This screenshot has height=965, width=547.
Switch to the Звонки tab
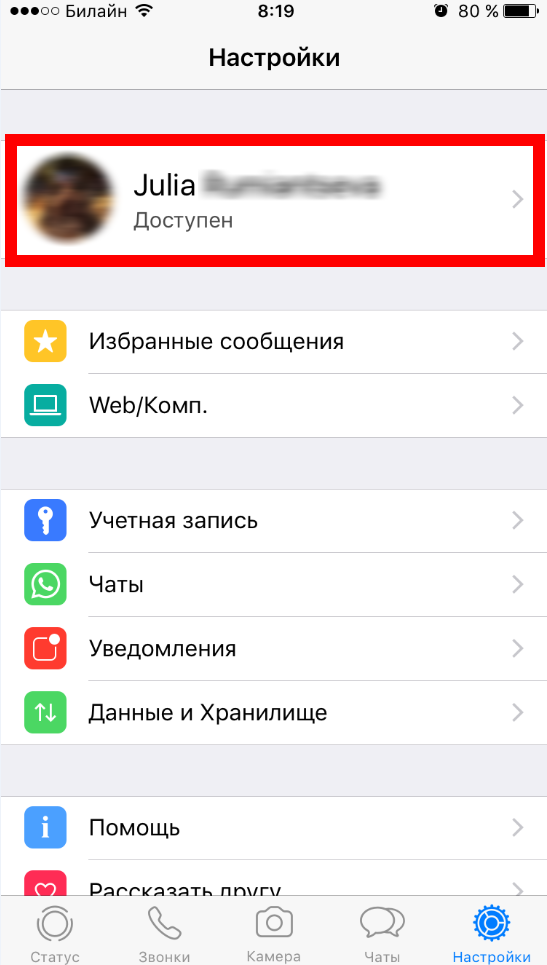pyautogui.click(x=164, y=932)
